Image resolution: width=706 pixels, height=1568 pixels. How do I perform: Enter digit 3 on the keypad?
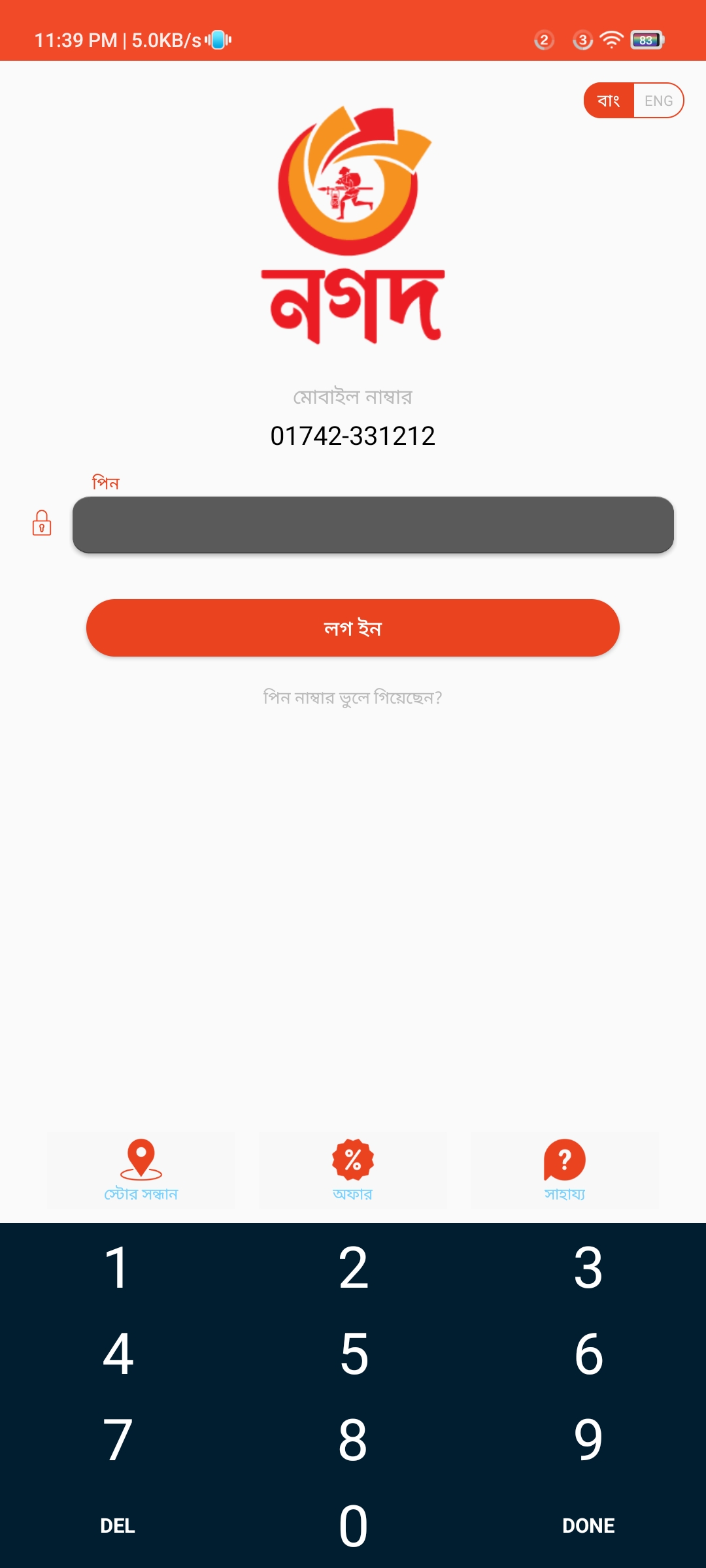[x=588, y=1267]
